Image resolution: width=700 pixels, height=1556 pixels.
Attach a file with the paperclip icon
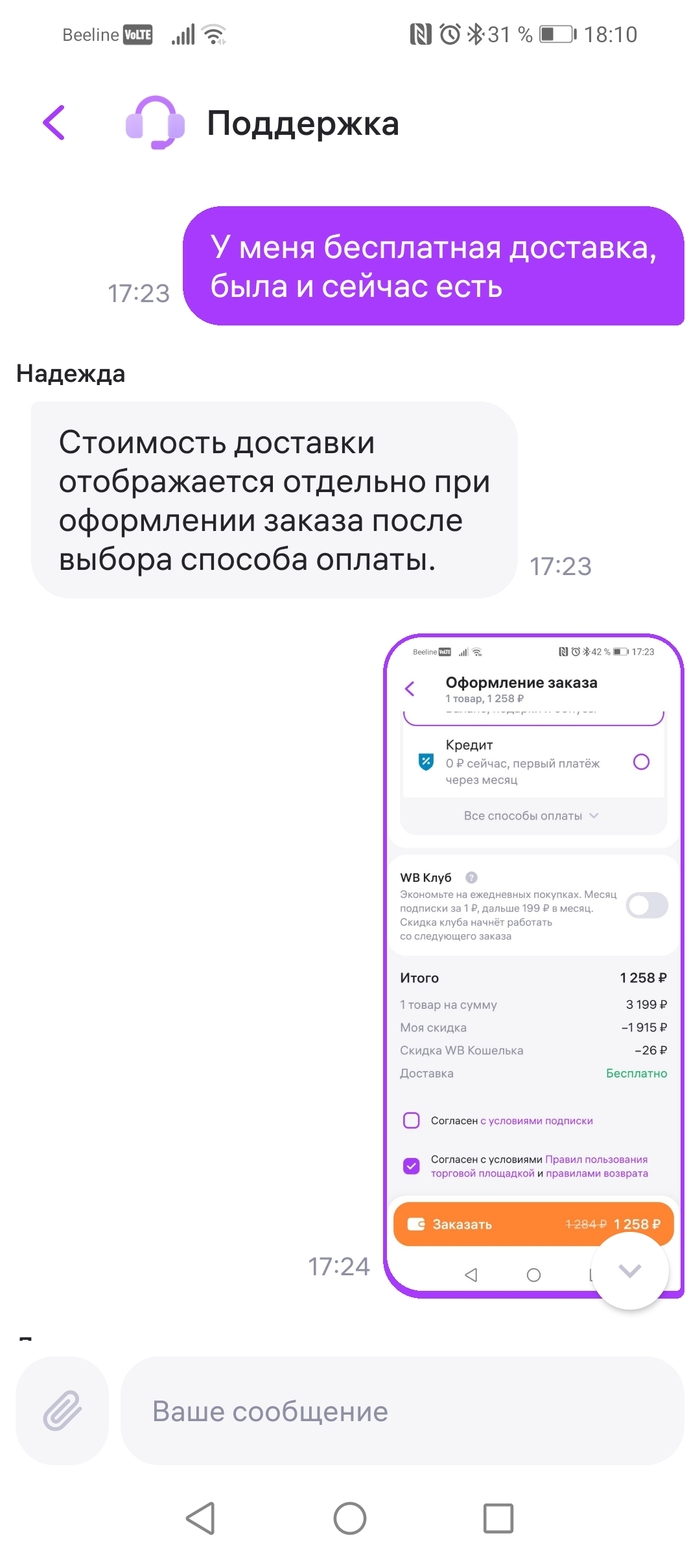[62, 1410]
